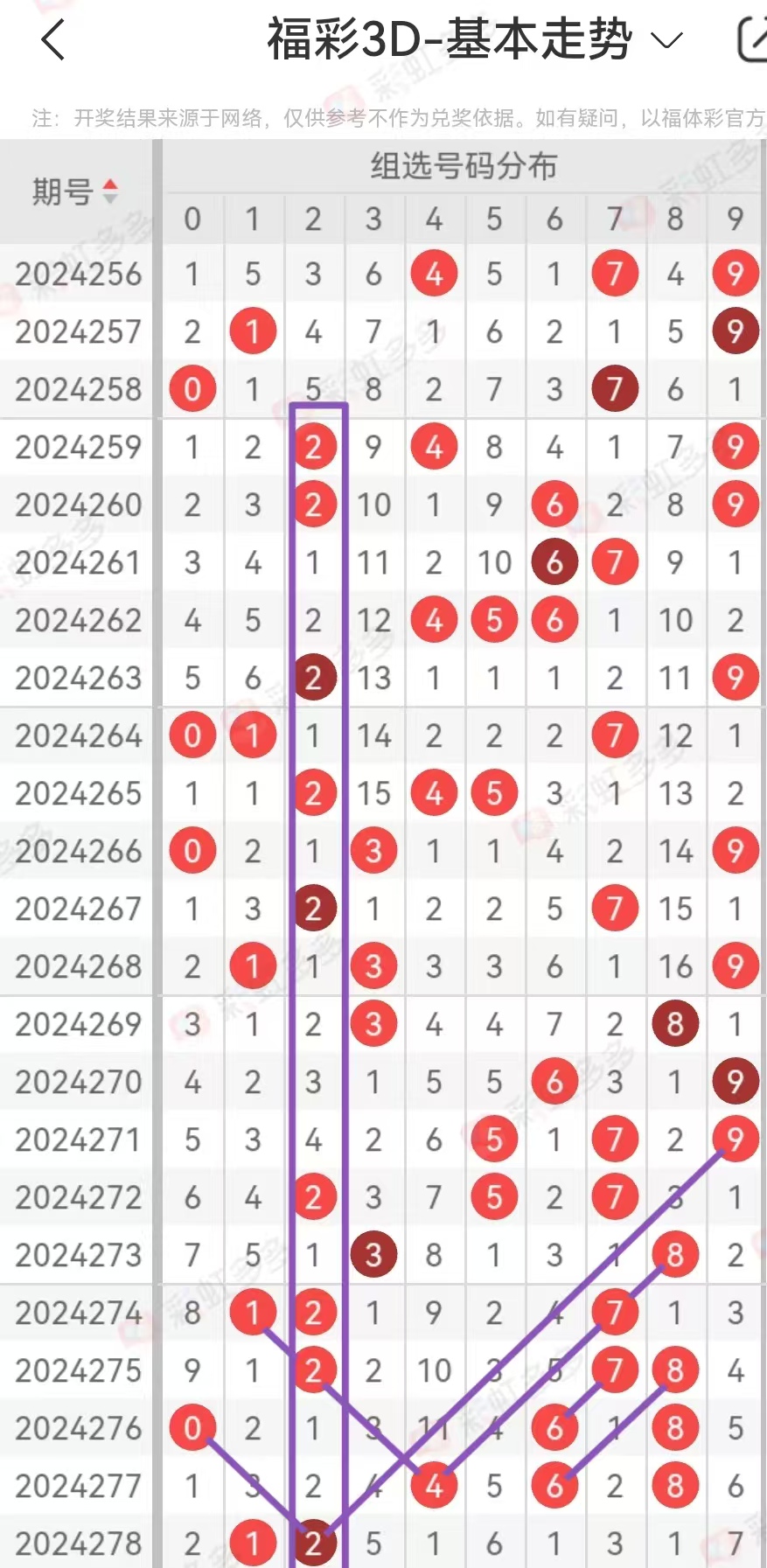The image size is (767, 1568).
Task: Tap the share icon at top right
Action: pos(752,39)
